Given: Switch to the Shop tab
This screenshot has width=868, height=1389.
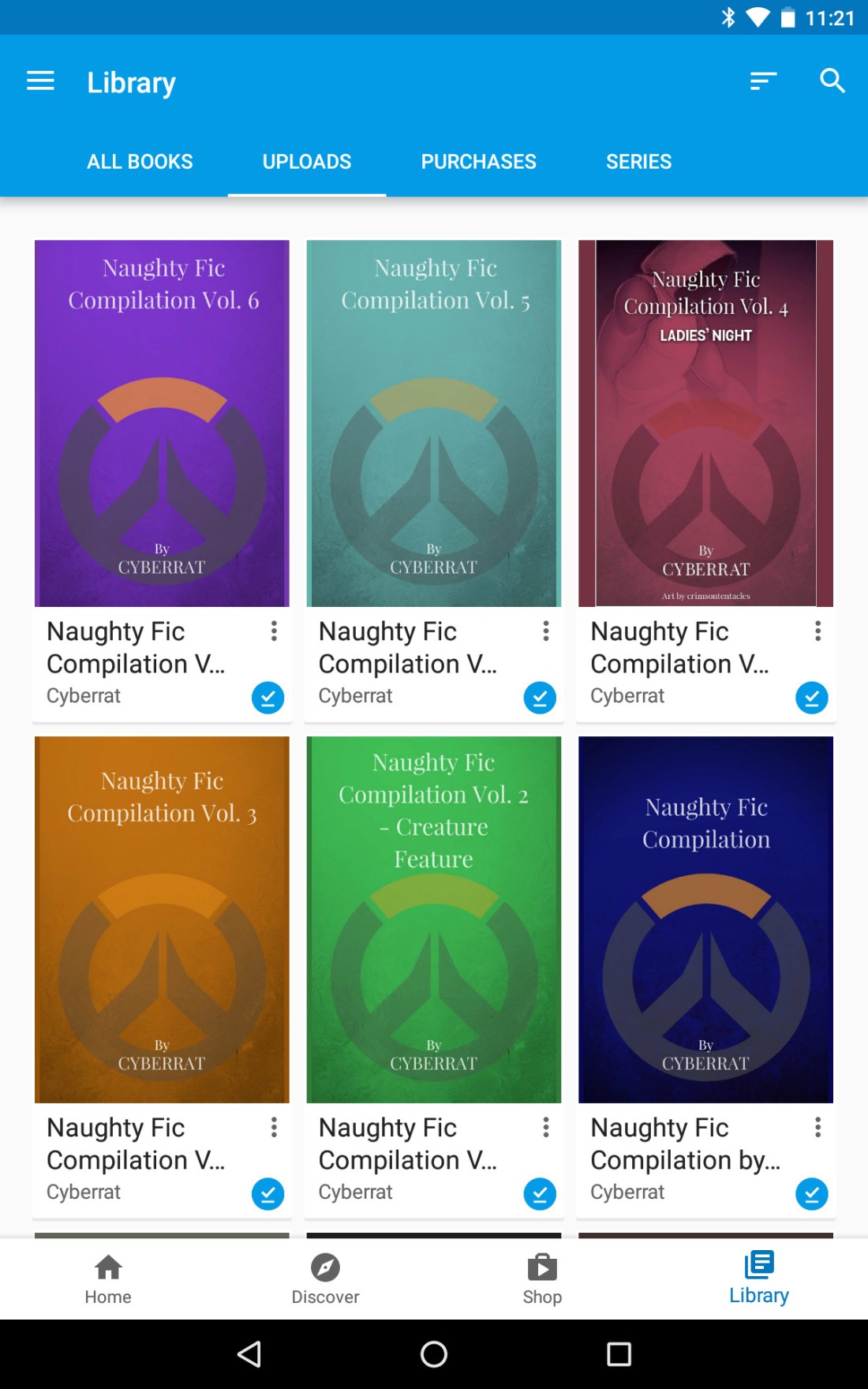Looking at the screenshot, I should [542, 1279].
